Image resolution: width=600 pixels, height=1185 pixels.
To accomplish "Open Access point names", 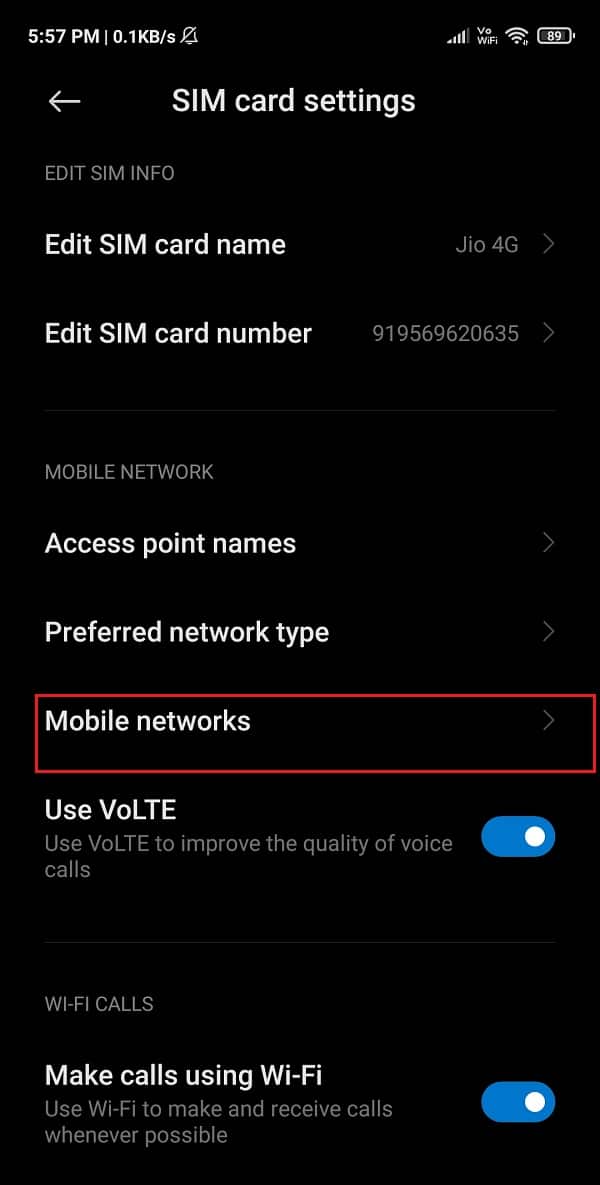I will (300, 543).
